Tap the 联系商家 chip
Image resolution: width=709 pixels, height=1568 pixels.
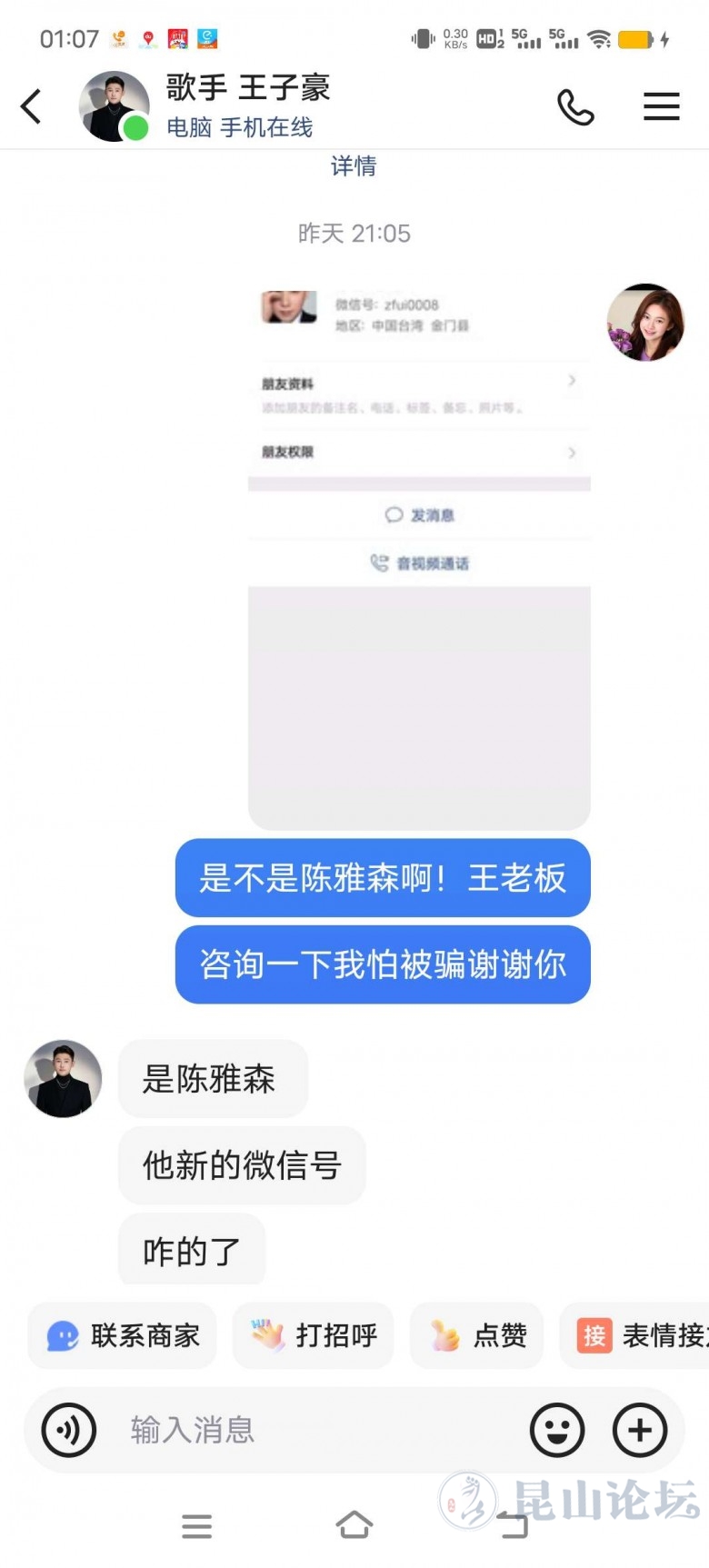tap(123, 1335)
